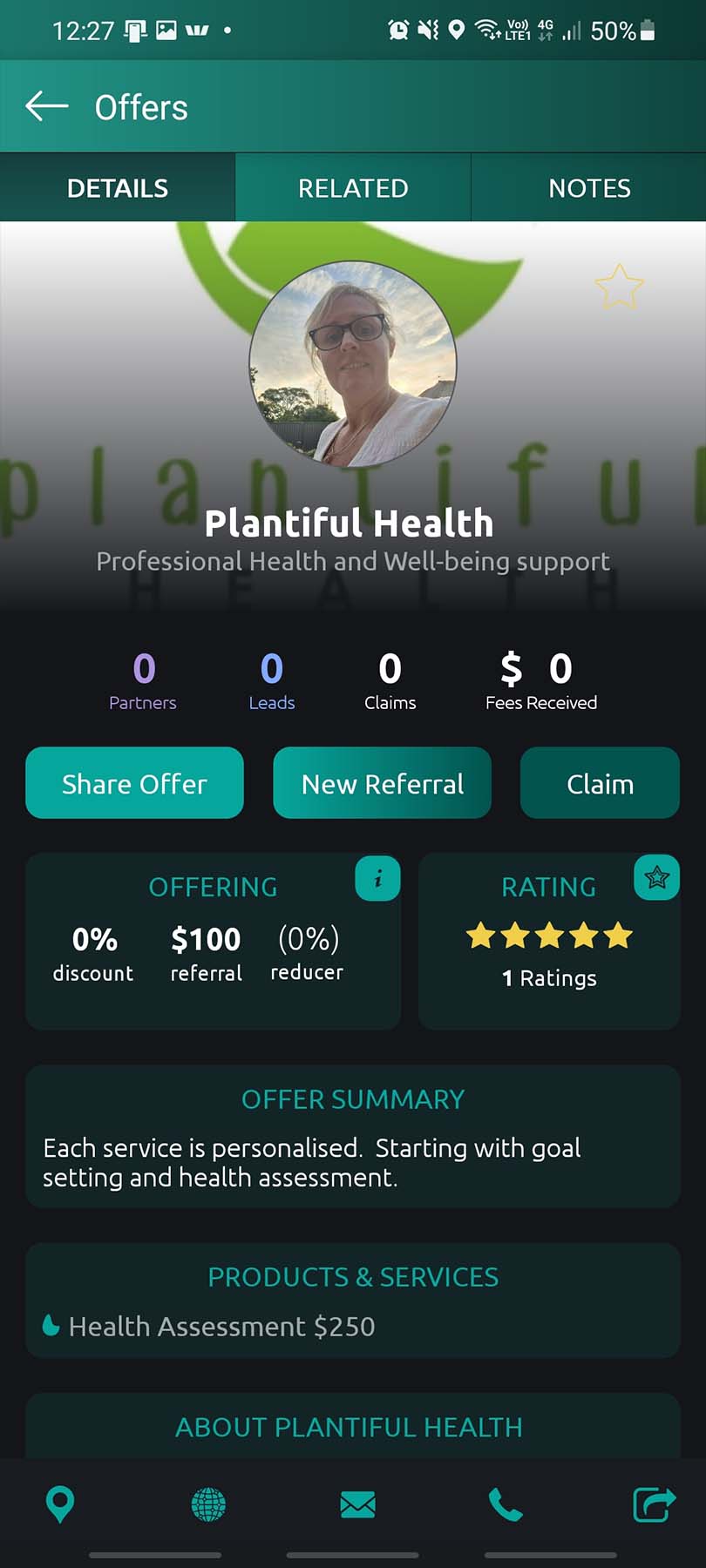This screenshot has height=1568, width=706.
Task: Send an email via the envelope icon
Action: [357, 1504]
